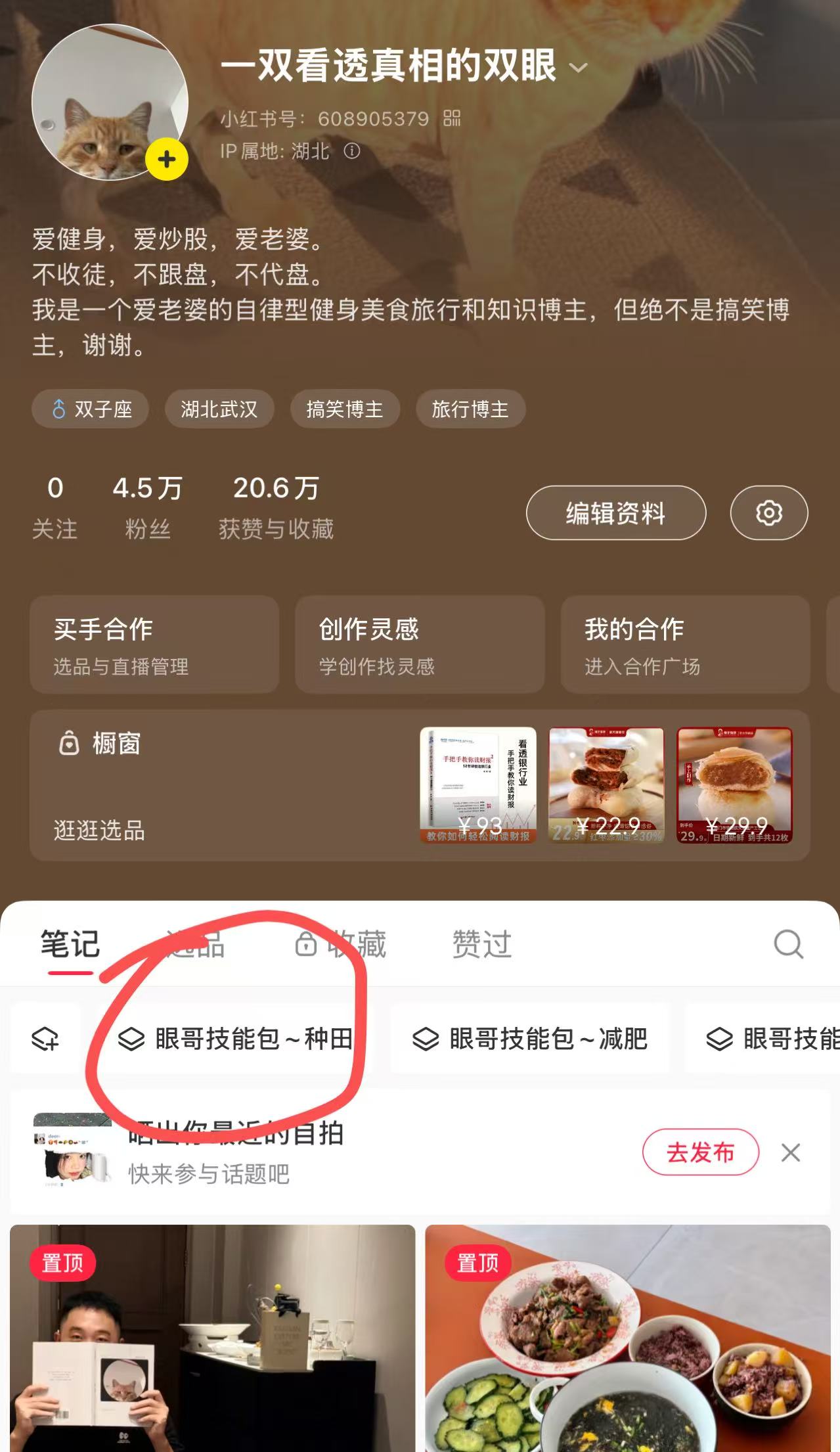The height and width of the screenshot is (1452, 840).
Task: Search notes with the magnifier icon
Action: (787, 945)
